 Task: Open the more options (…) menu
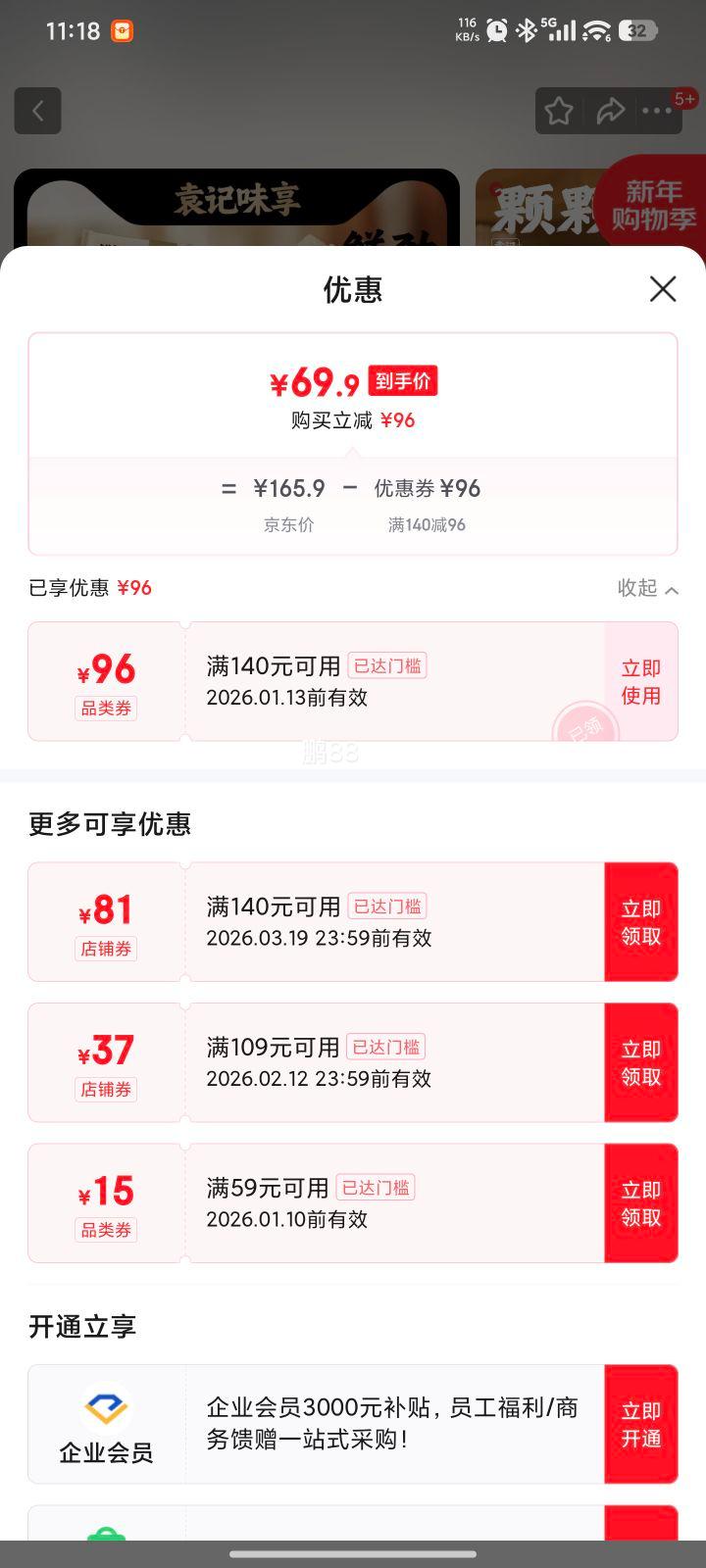pyautogui.click(x=658, y=111)
